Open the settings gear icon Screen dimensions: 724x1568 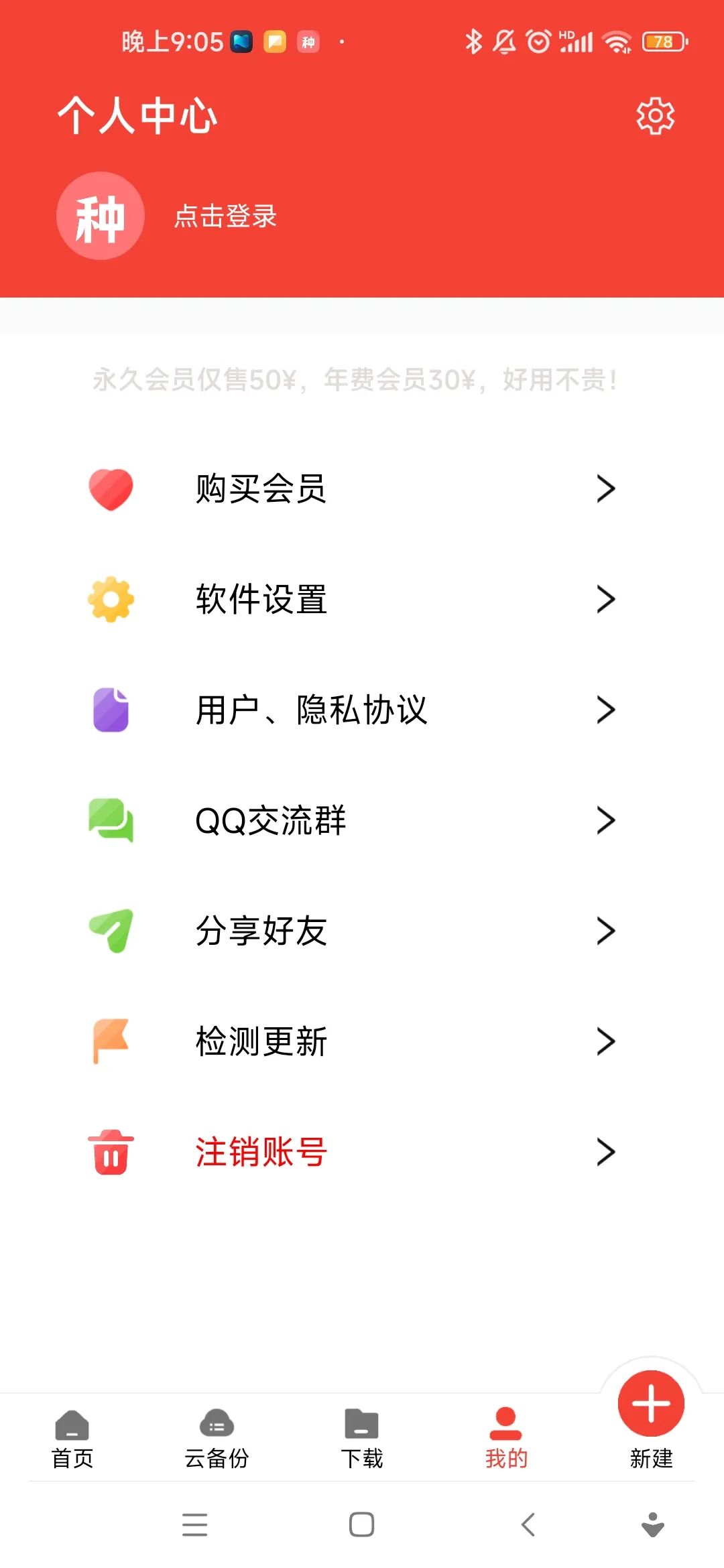pos(654,116)
